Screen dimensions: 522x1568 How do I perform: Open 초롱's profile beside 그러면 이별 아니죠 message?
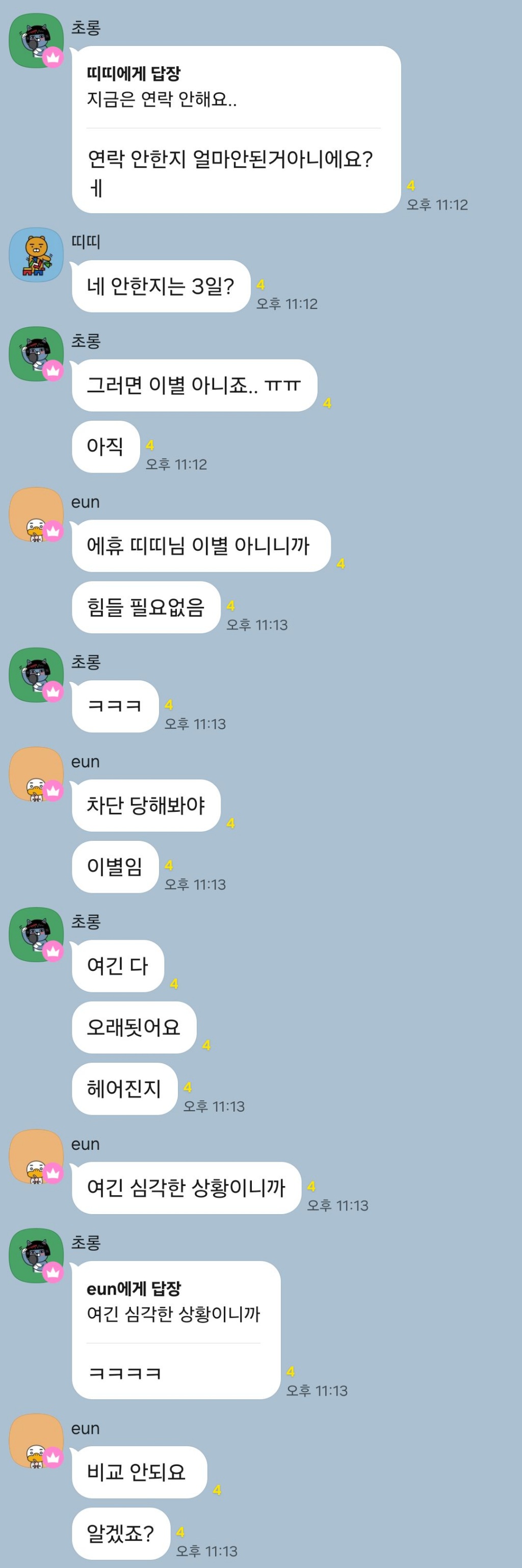[36, 354]
